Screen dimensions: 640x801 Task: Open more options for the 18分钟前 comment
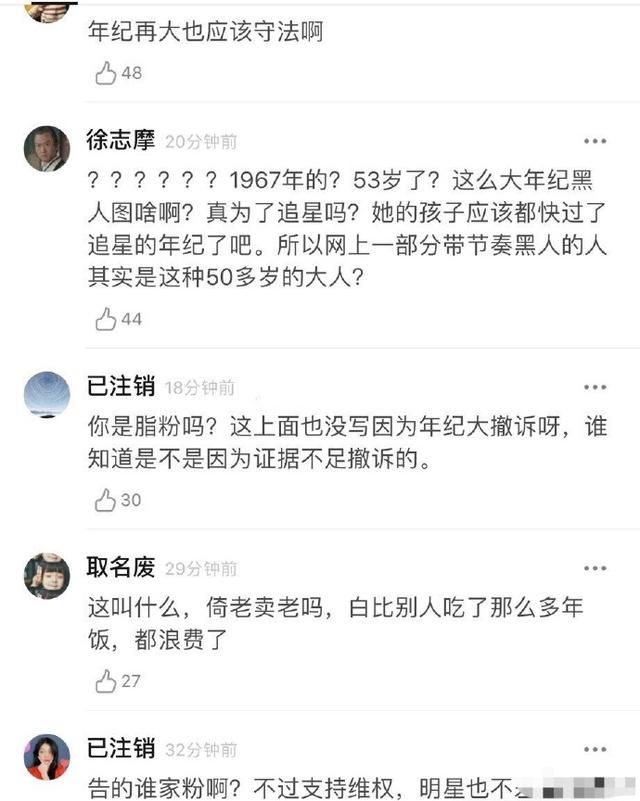click(595, 387)
